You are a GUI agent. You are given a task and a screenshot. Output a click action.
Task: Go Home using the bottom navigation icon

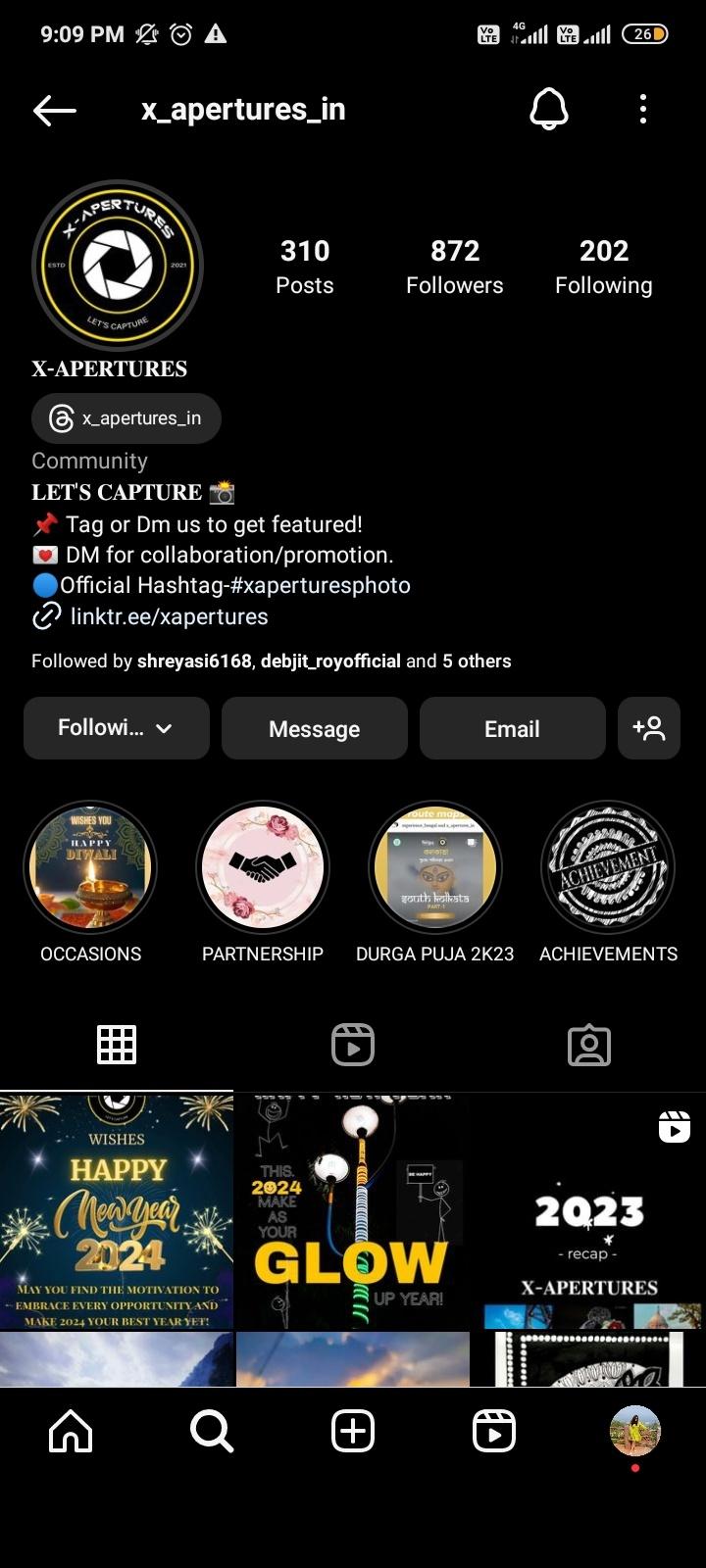(70, 1430)
